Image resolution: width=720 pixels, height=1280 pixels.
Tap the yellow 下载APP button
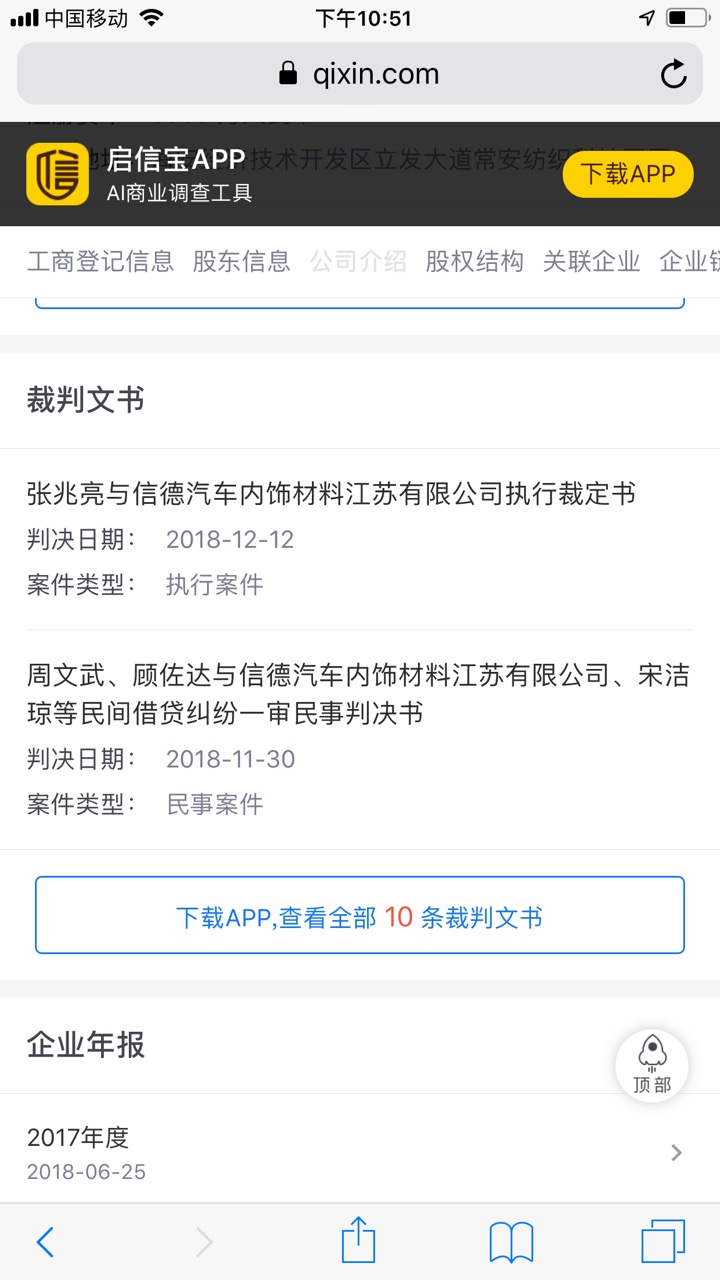pyautogui.click(x=628, y=174)
